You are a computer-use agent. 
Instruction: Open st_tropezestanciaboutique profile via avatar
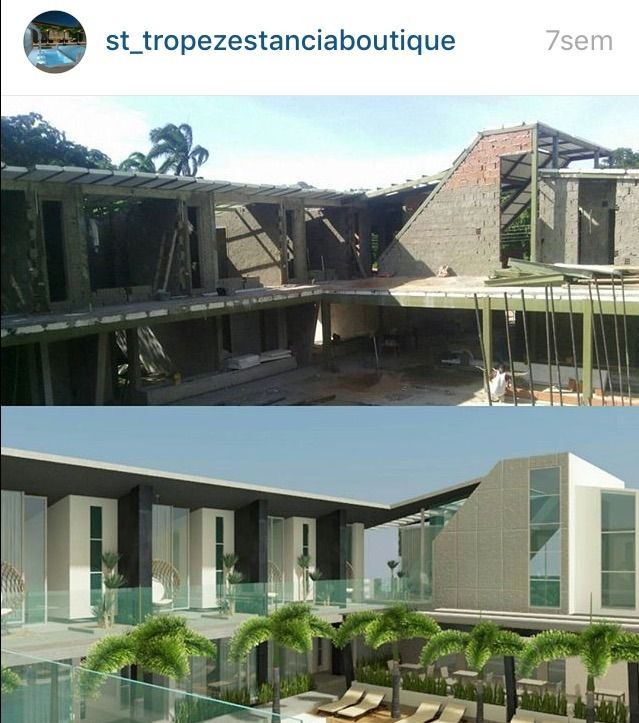tap(55, 42)
